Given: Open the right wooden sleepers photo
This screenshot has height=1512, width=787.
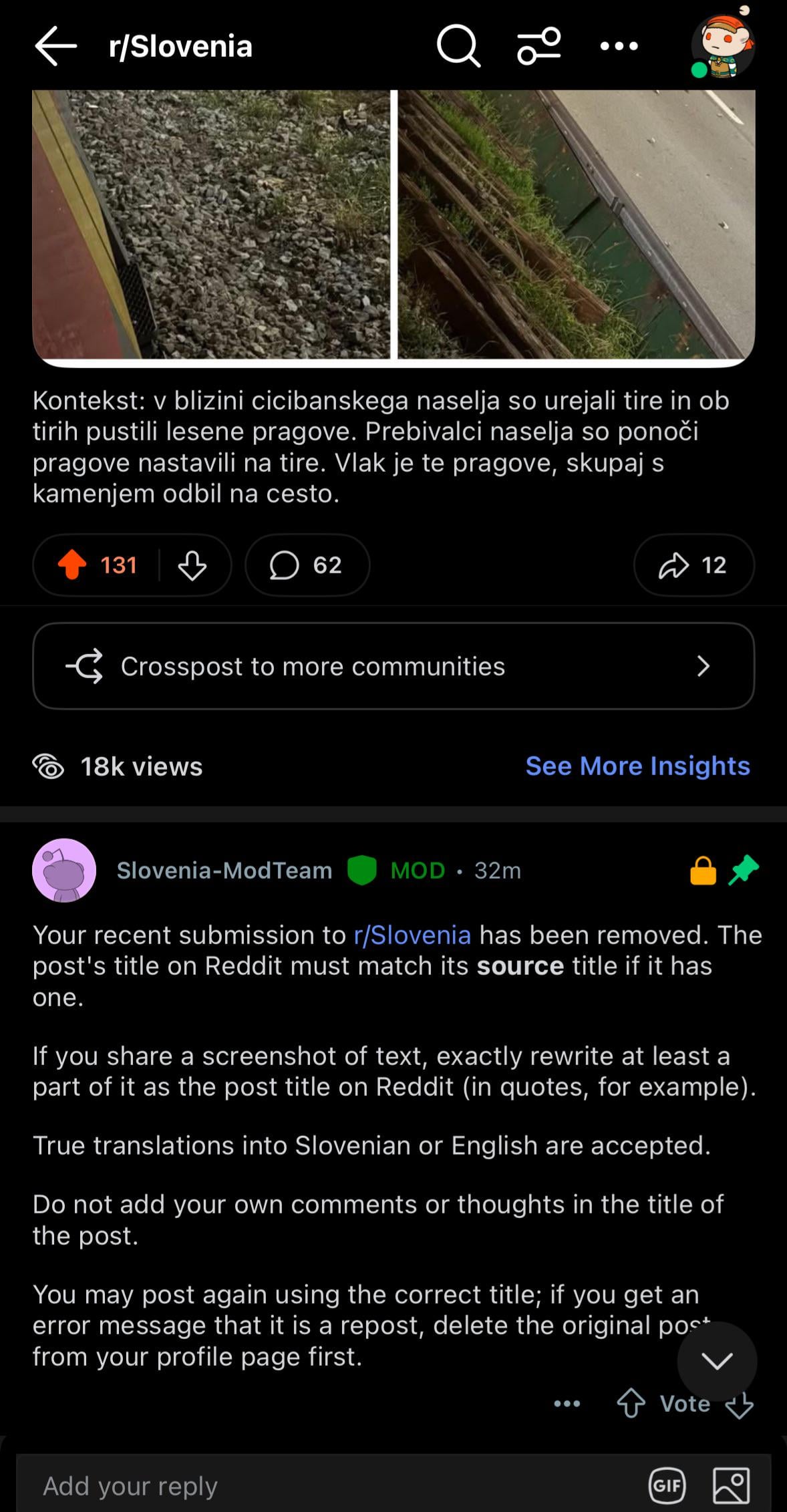Looking at the screenshot, I should click(577, 225).
